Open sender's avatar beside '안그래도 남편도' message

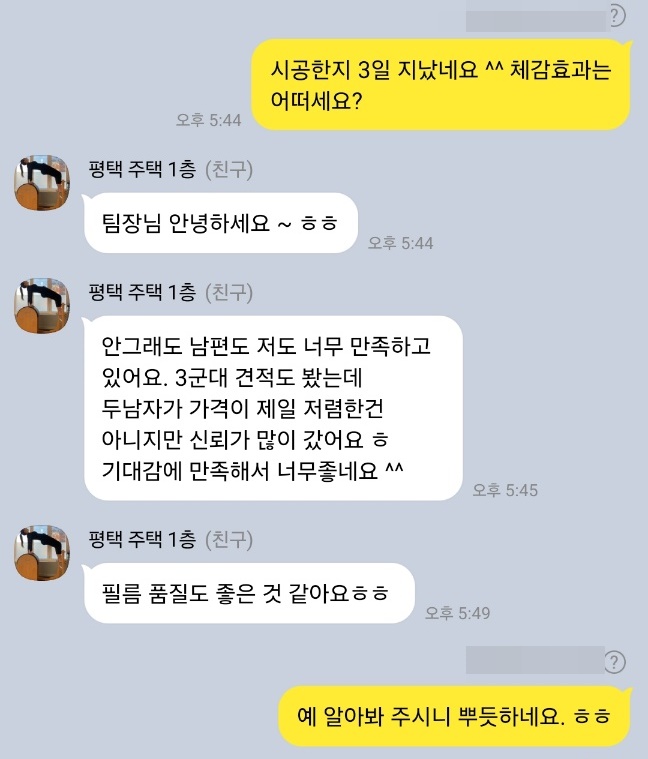click(x=41, y=305)
